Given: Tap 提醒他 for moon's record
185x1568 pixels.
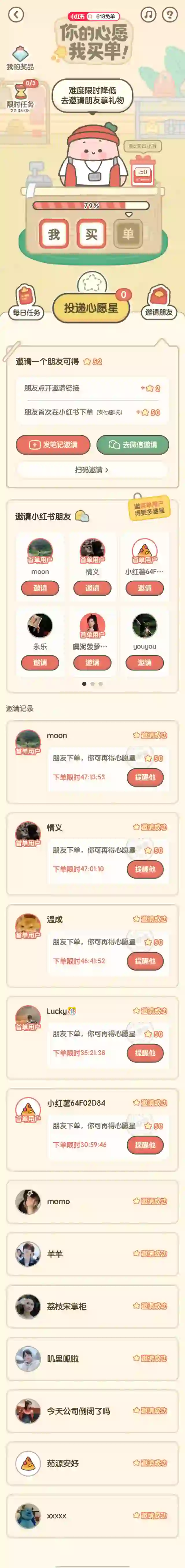Looking at the screenshot, I should pyautogui.click(x=145, y=777).
